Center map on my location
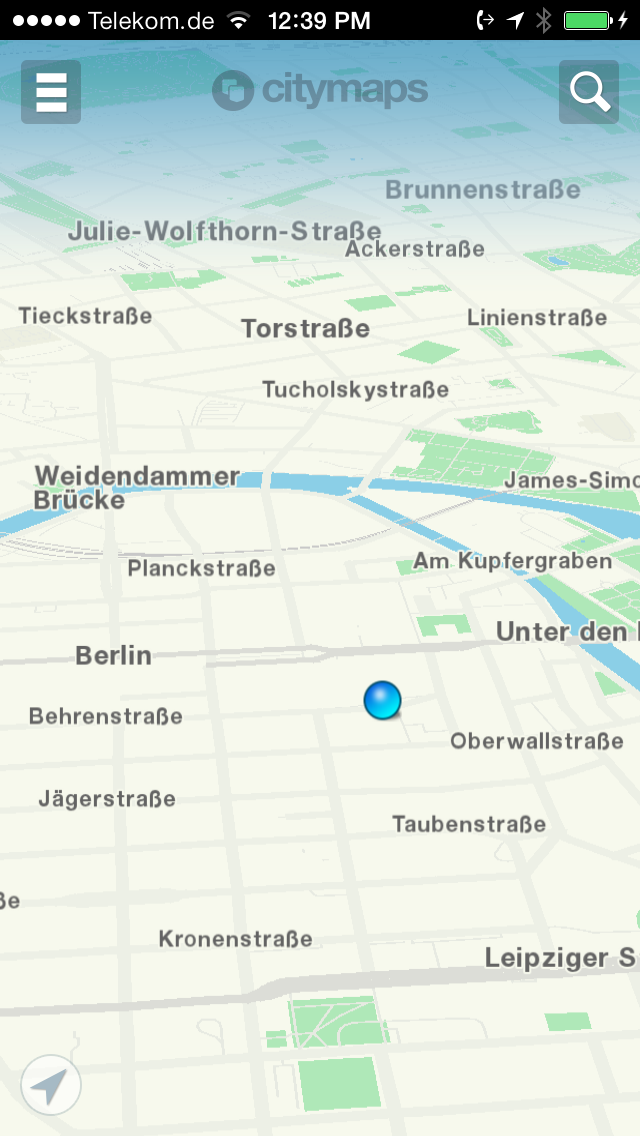 pyautogui.click(x=51, y=1084)
